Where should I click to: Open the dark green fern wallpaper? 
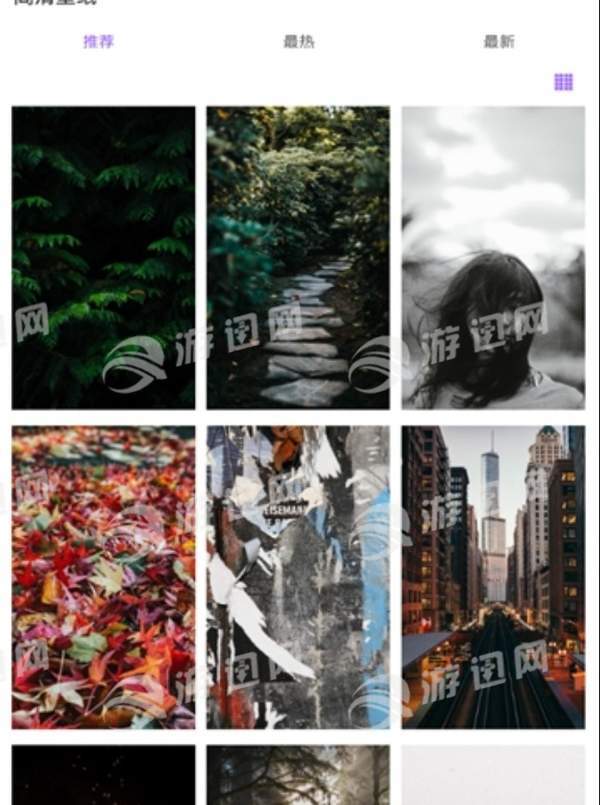click(103, 257)
